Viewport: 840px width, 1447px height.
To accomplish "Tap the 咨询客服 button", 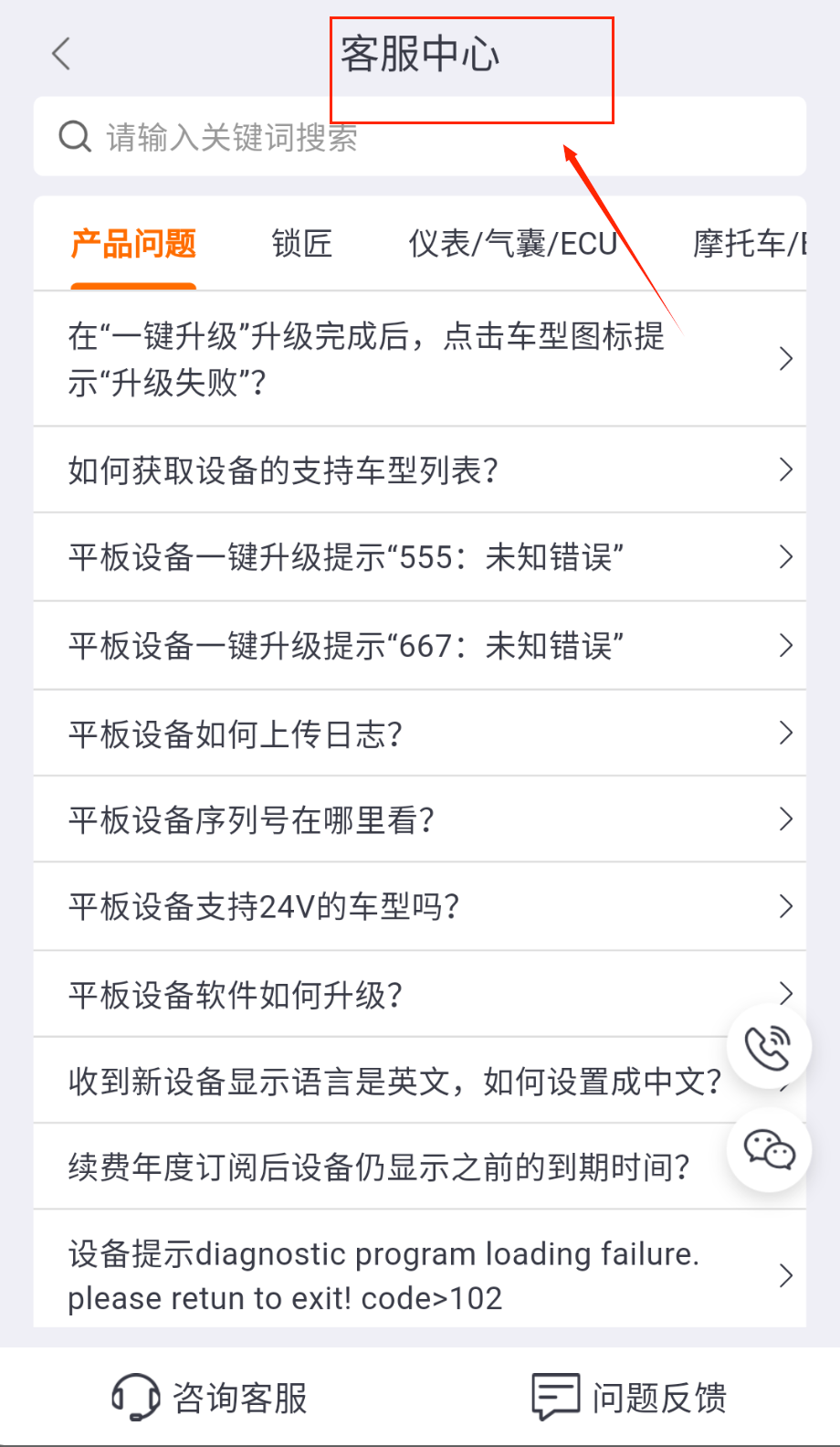I will pos(210,1398).
